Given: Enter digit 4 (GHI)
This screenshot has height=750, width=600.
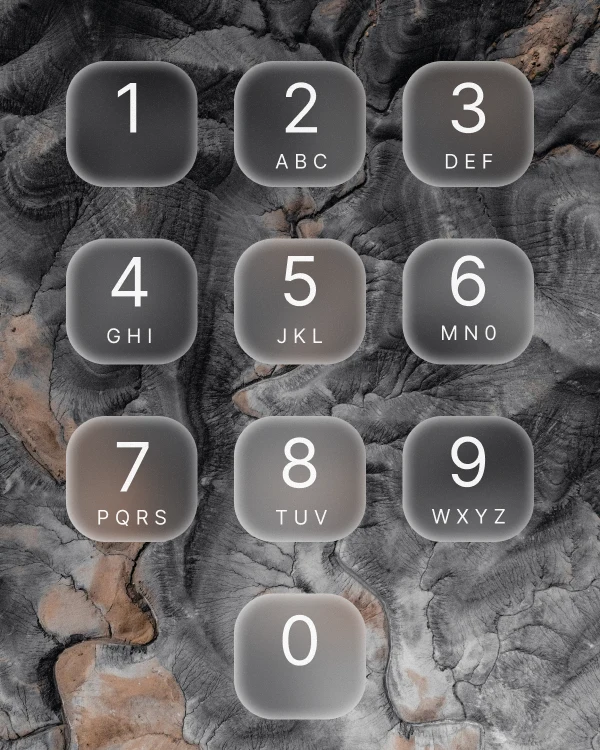Looking at the screenshot, I should click(x=131, y=301).
